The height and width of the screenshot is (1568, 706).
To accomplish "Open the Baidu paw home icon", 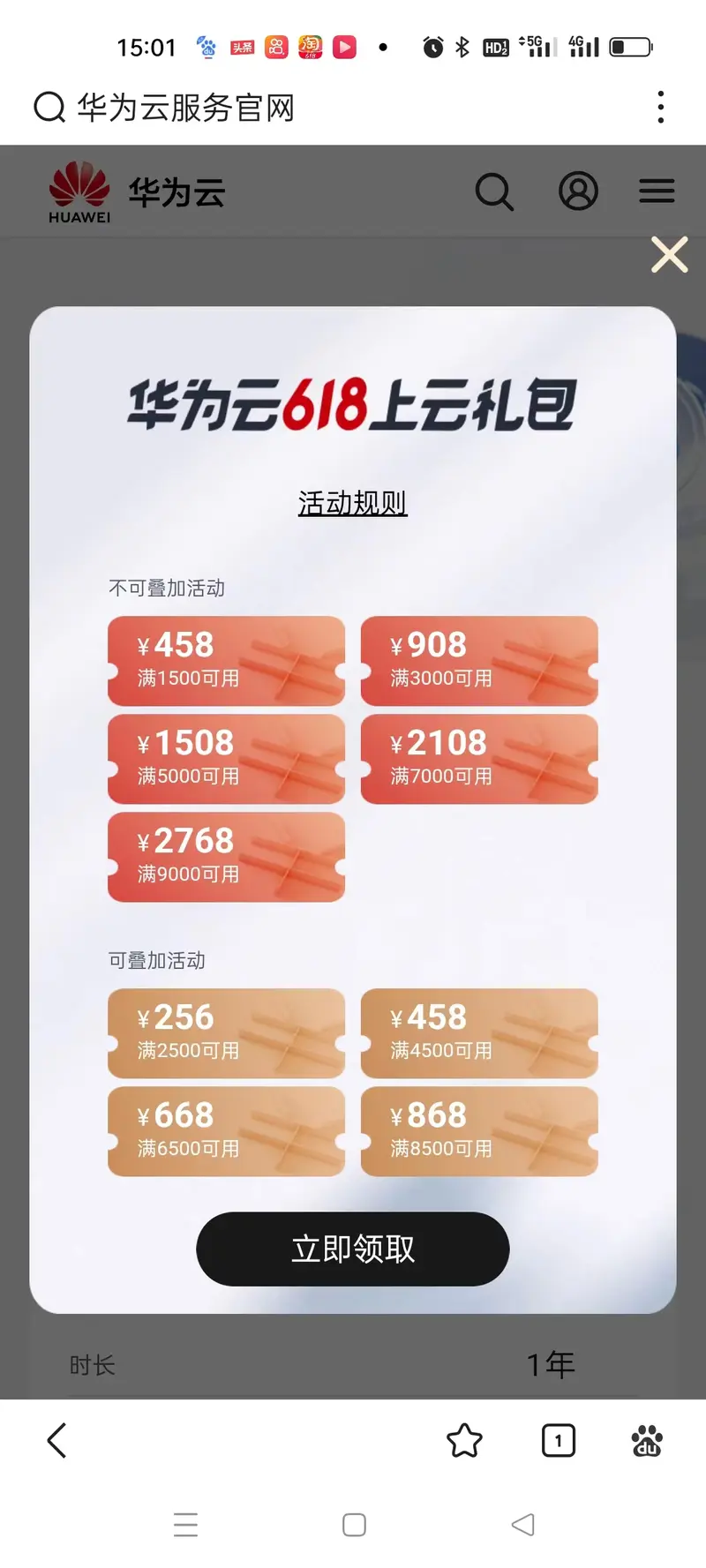I will pos(647,1441).
